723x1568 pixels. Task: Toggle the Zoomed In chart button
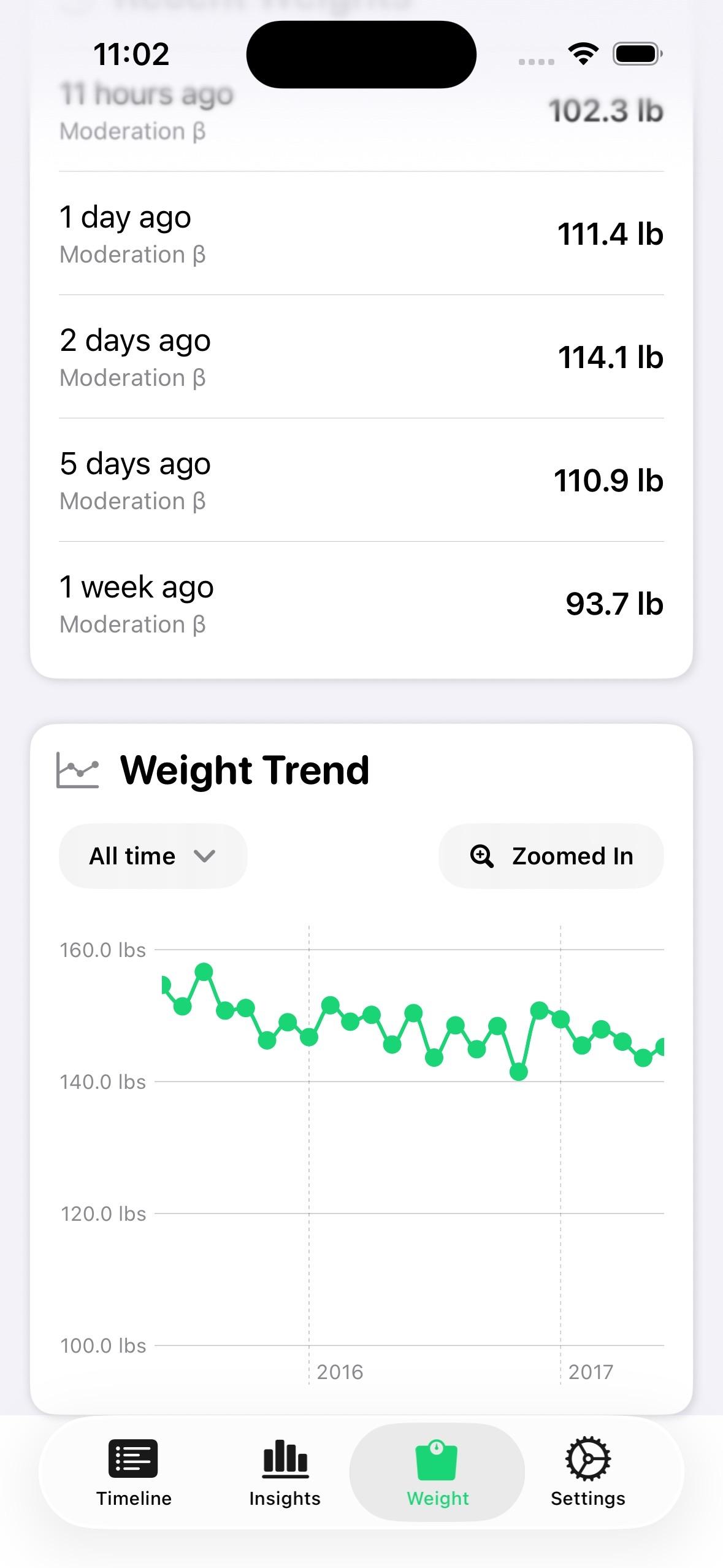[551, 856]
